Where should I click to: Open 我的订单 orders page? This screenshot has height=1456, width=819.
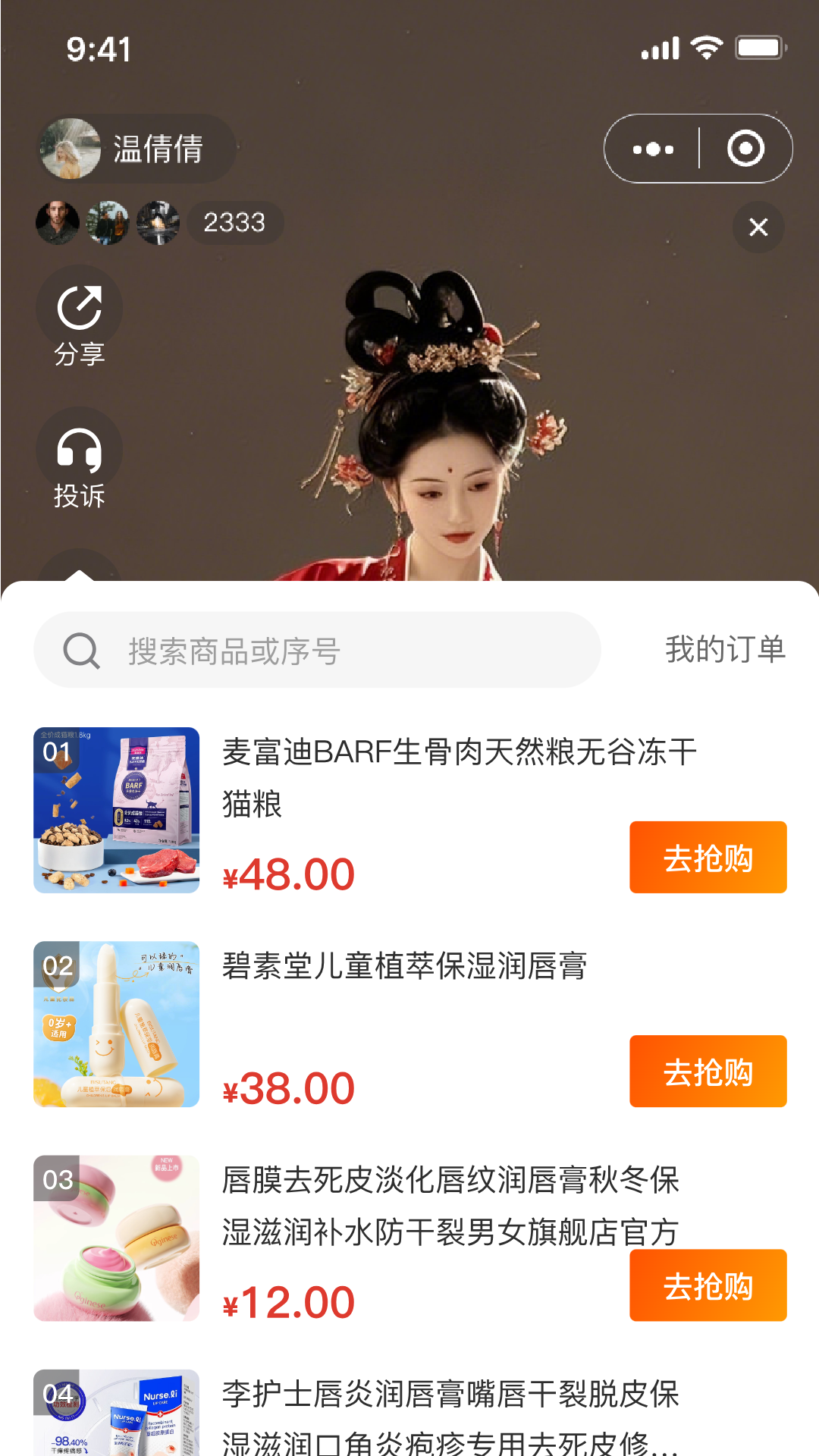click(724, 650)
